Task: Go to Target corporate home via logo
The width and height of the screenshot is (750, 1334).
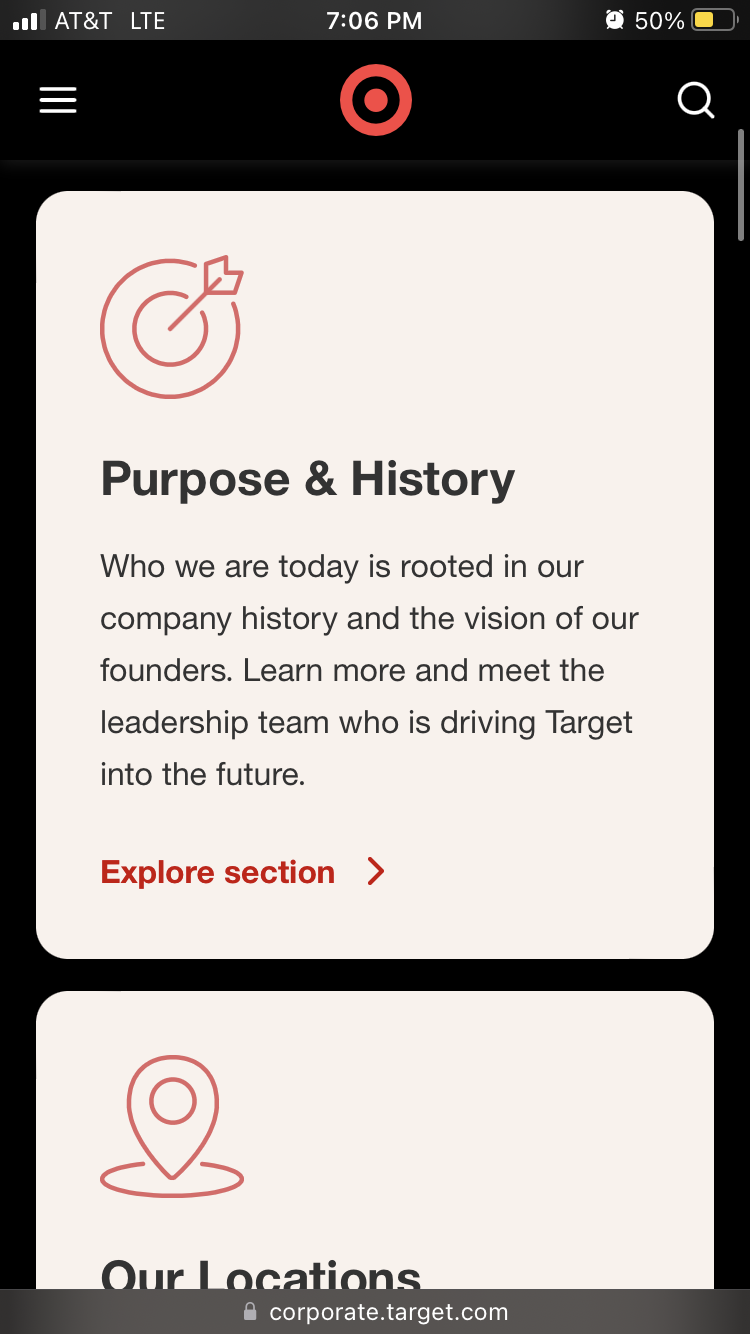Action: (x=375, y=100)
